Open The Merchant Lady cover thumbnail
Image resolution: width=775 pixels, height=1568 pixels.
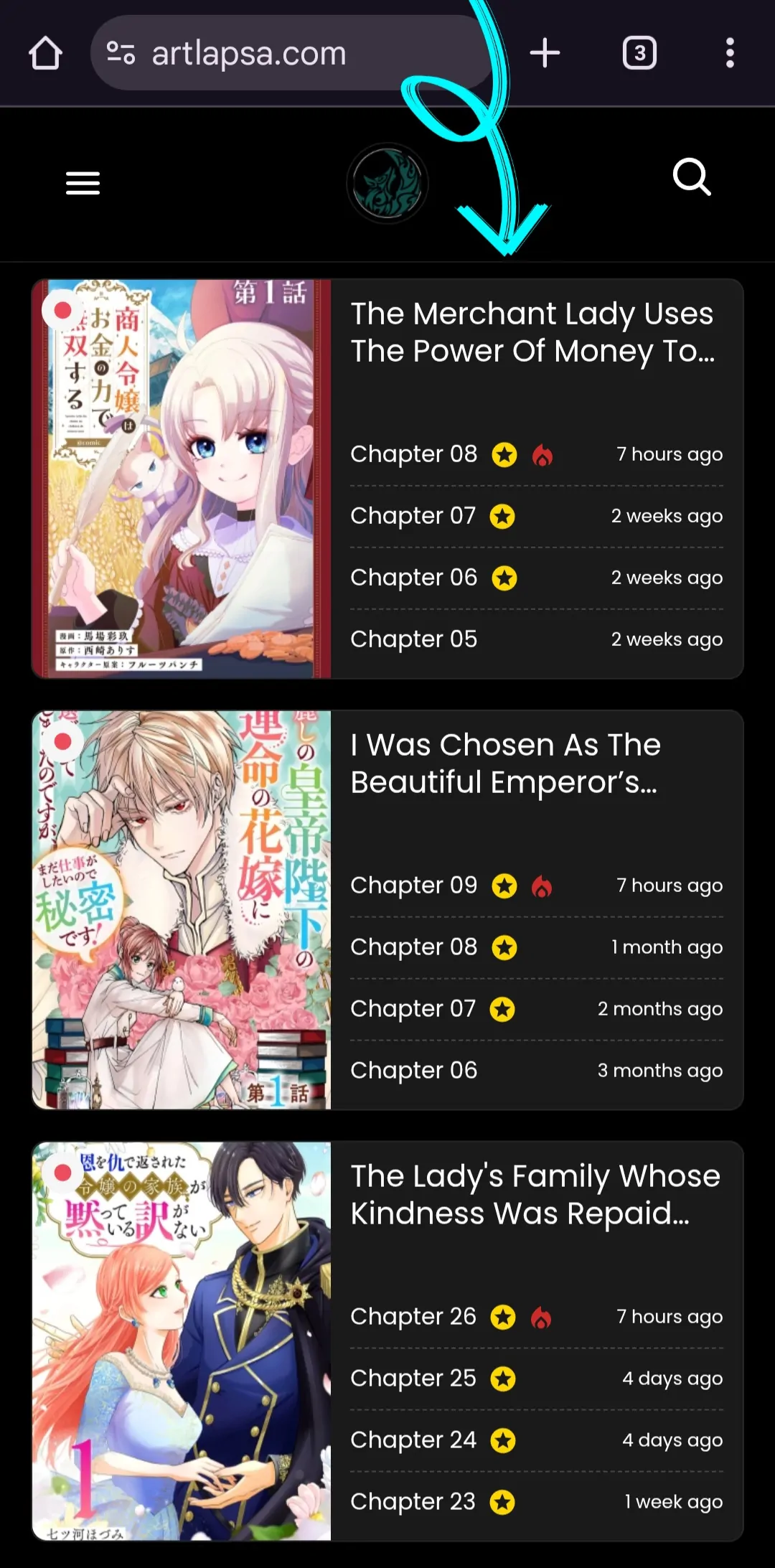coord(181,479)
